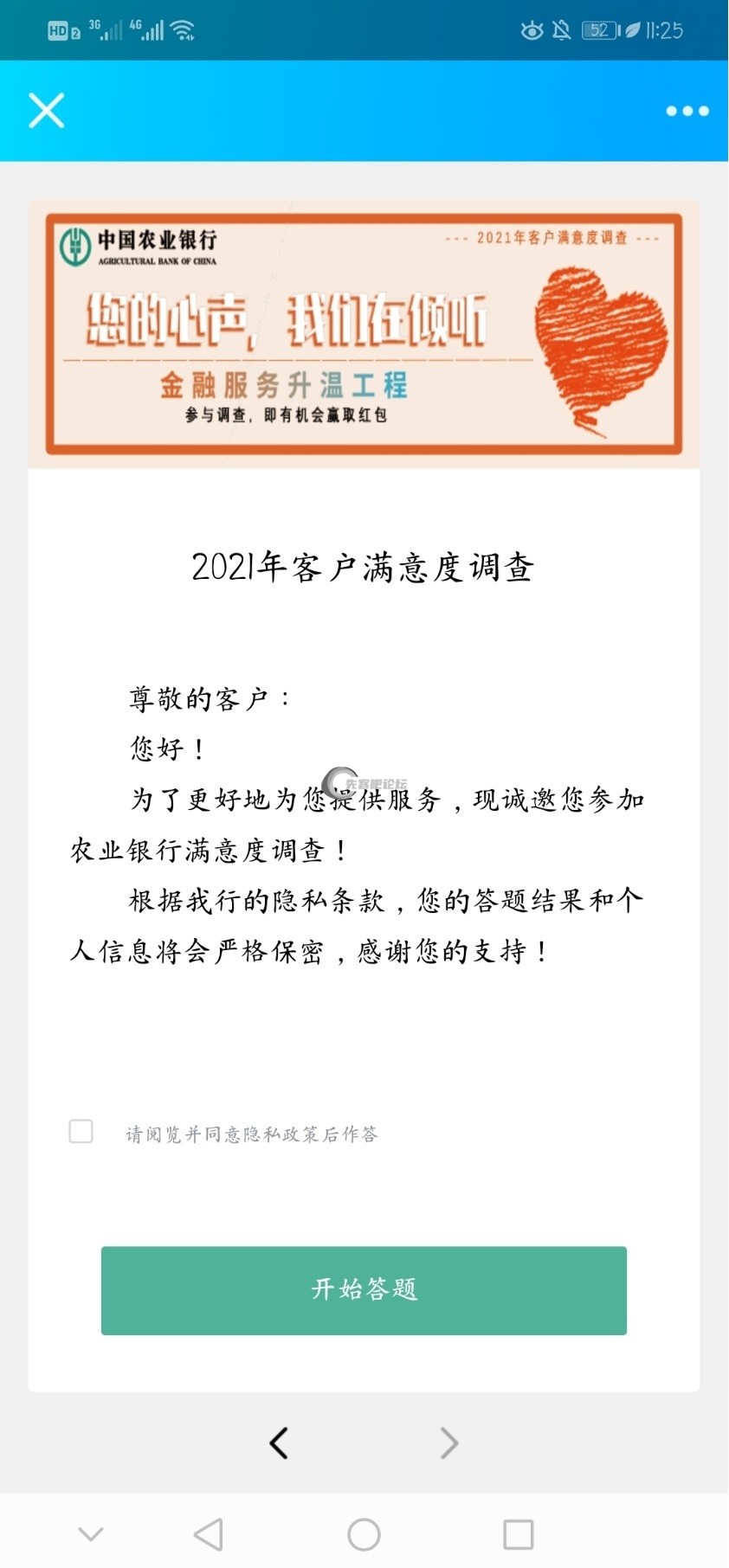The width and height of the screenshot is (729, 1568).
Task: Open the three-dot more options menu
Action: click(687, 111)
